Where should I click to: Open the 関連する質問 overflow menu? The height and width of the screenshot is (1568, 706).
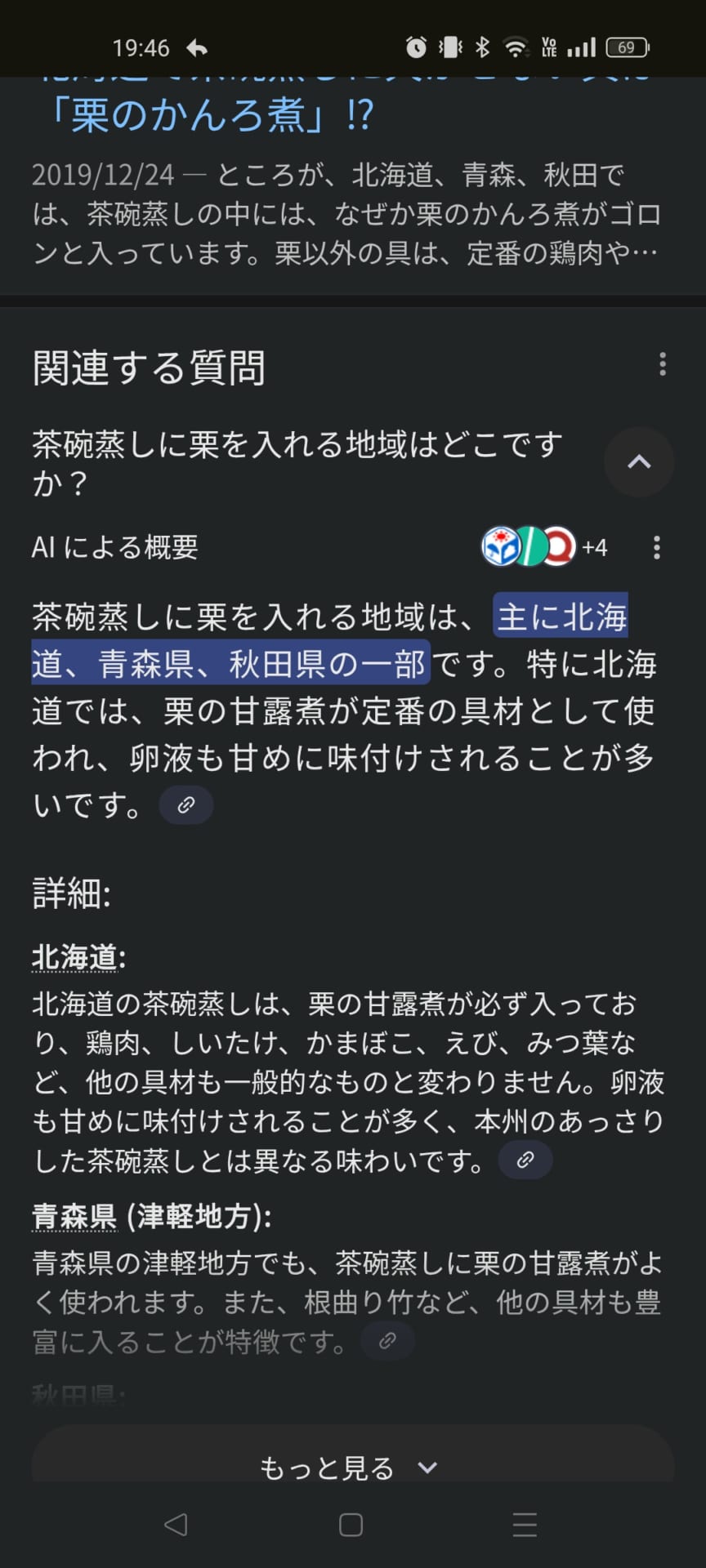662,364
